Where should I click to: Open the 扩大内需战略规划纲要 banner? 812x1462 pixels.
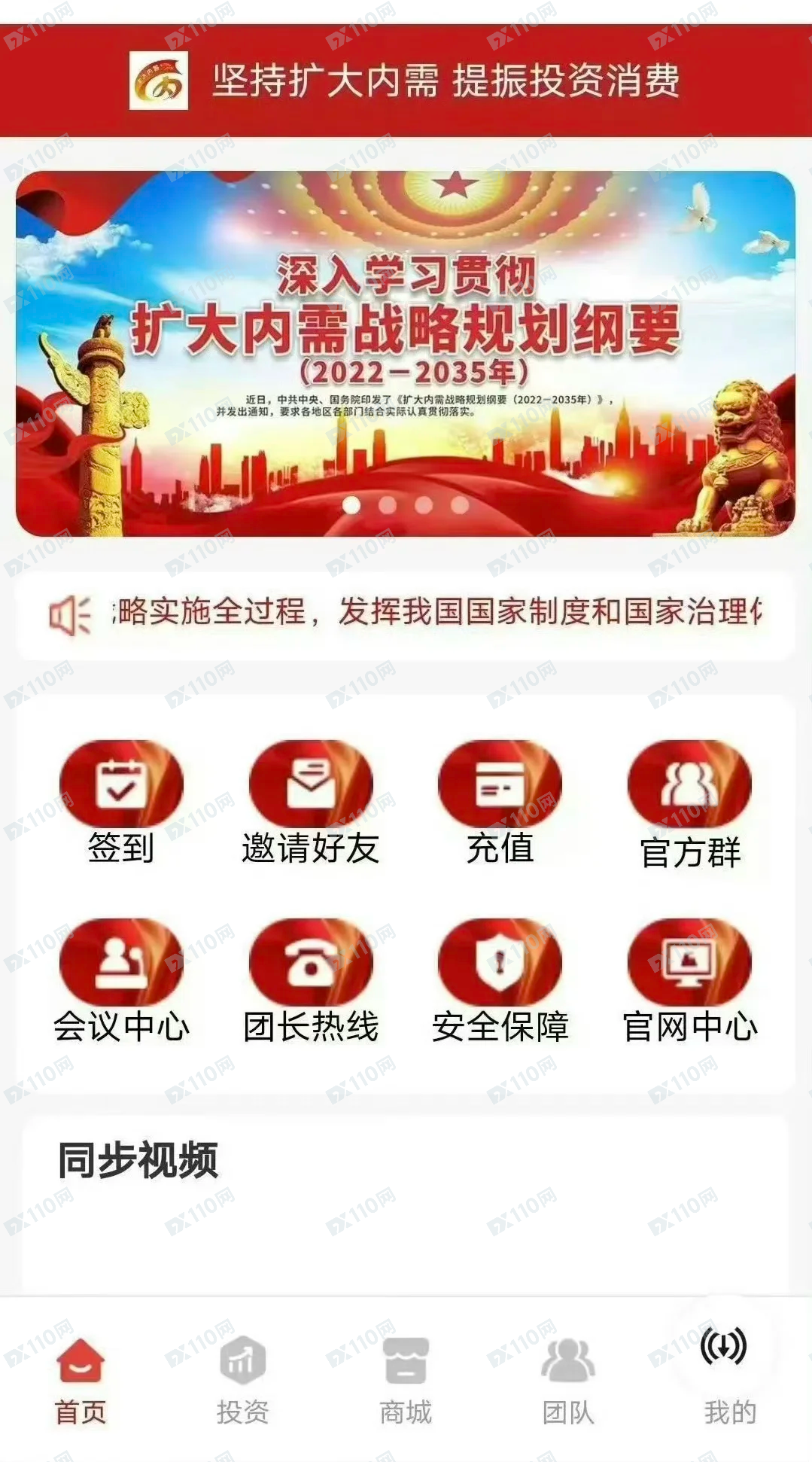click(406, 354)
